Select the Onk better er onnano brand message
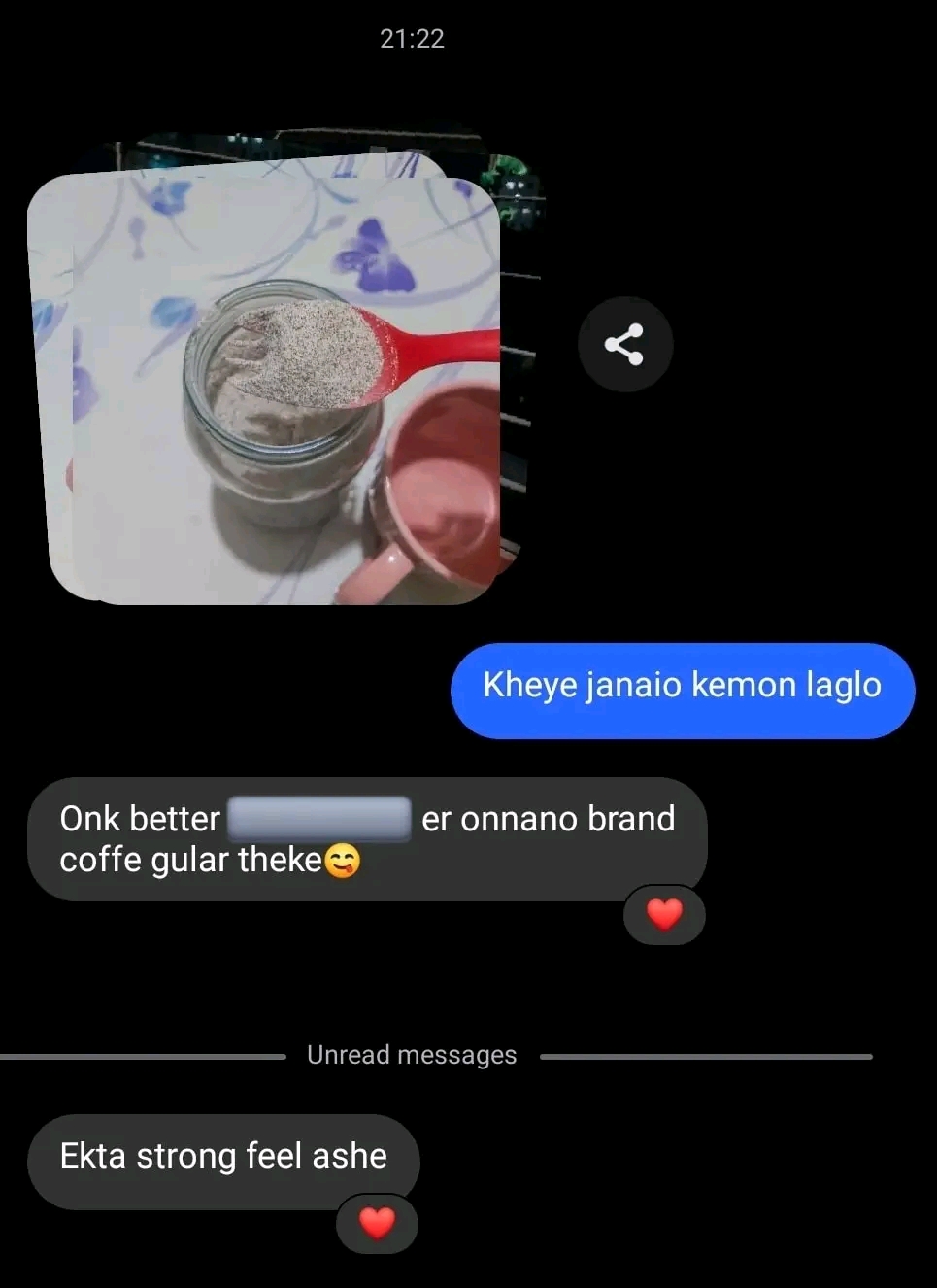Screen dimensions: 937x1288 pos(369,837)
